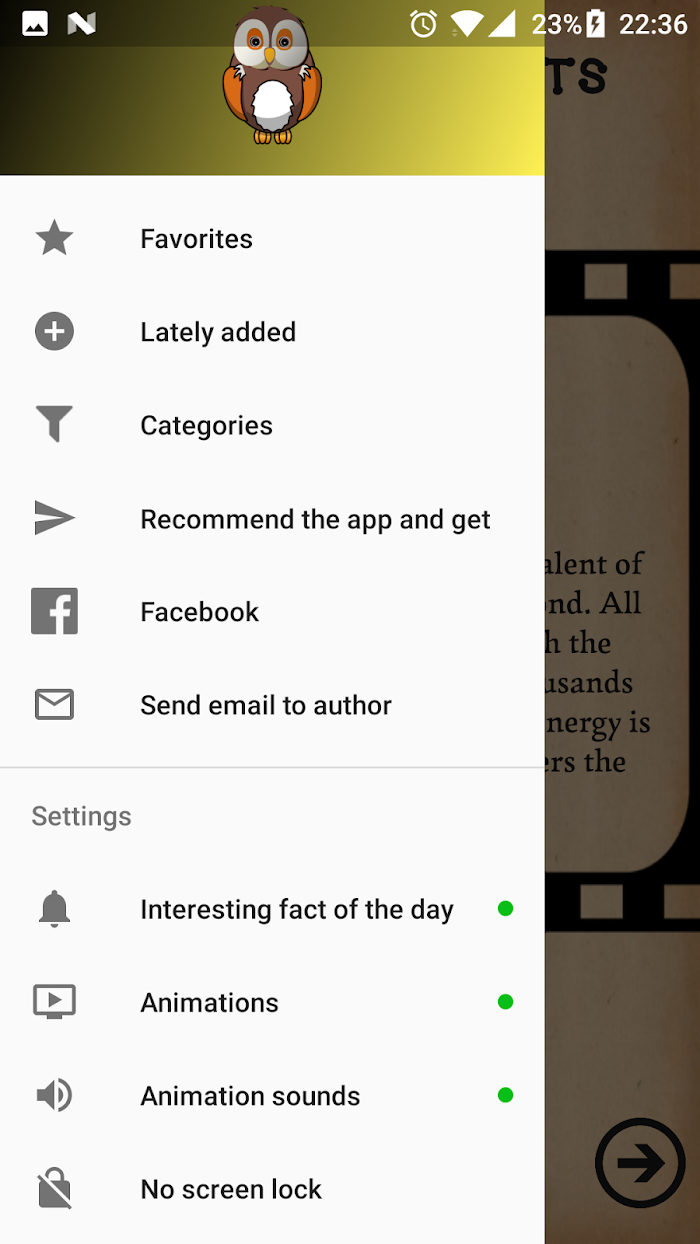This screenshot has height=1244, width=700.
Task: Enable the No screen lock option
Action: pos(272,1189)
